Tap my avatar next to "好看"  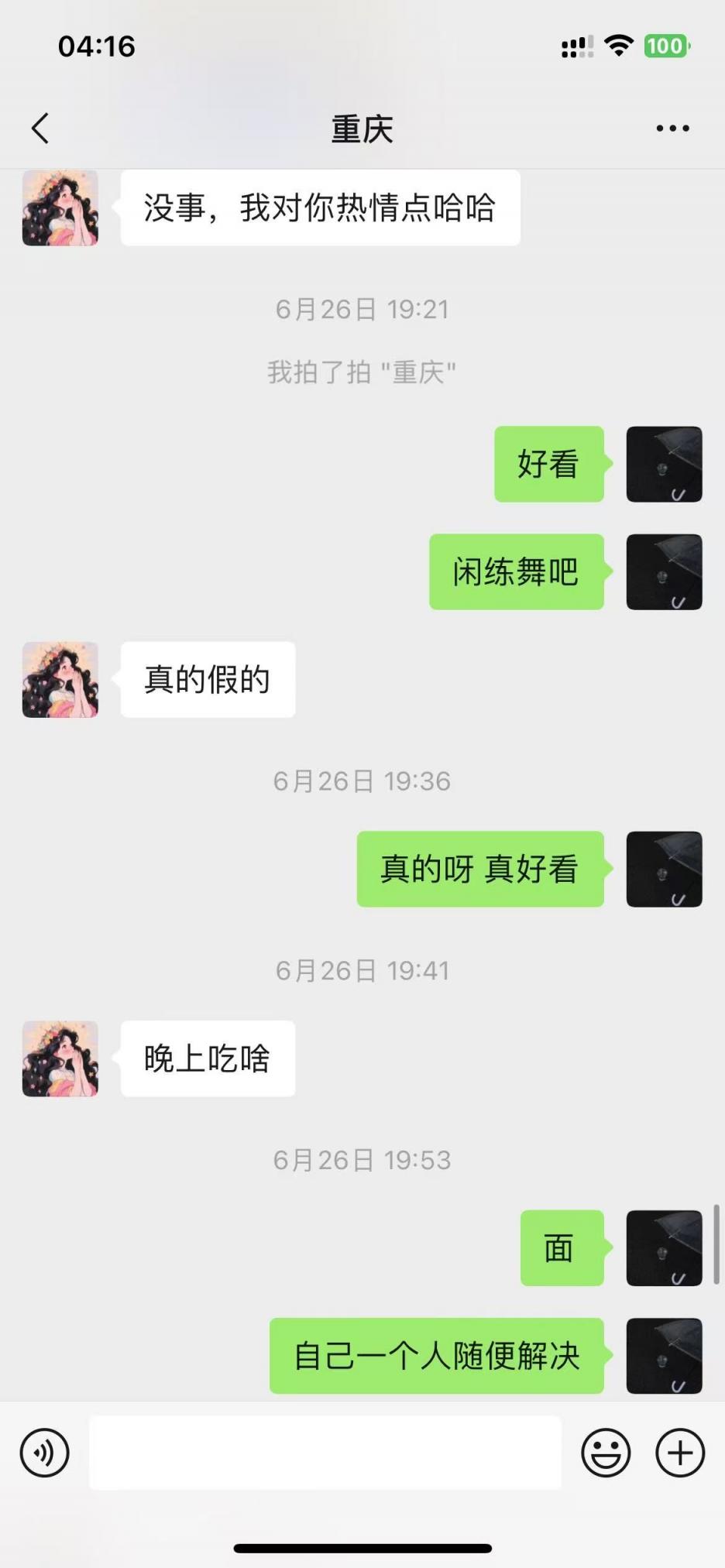coord(664,464)
